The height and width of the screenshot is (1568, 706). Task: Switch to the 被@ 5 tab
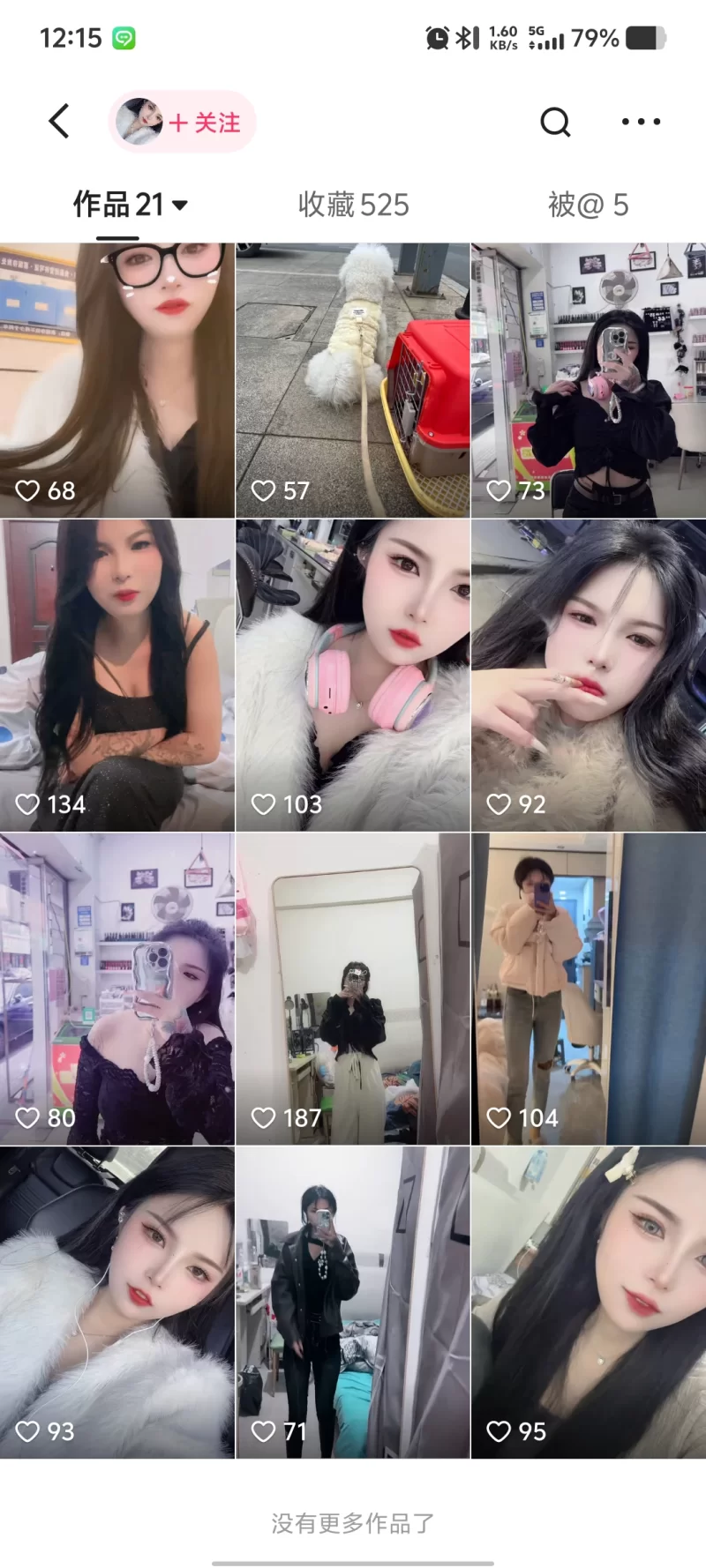click(x=588, y=205)
